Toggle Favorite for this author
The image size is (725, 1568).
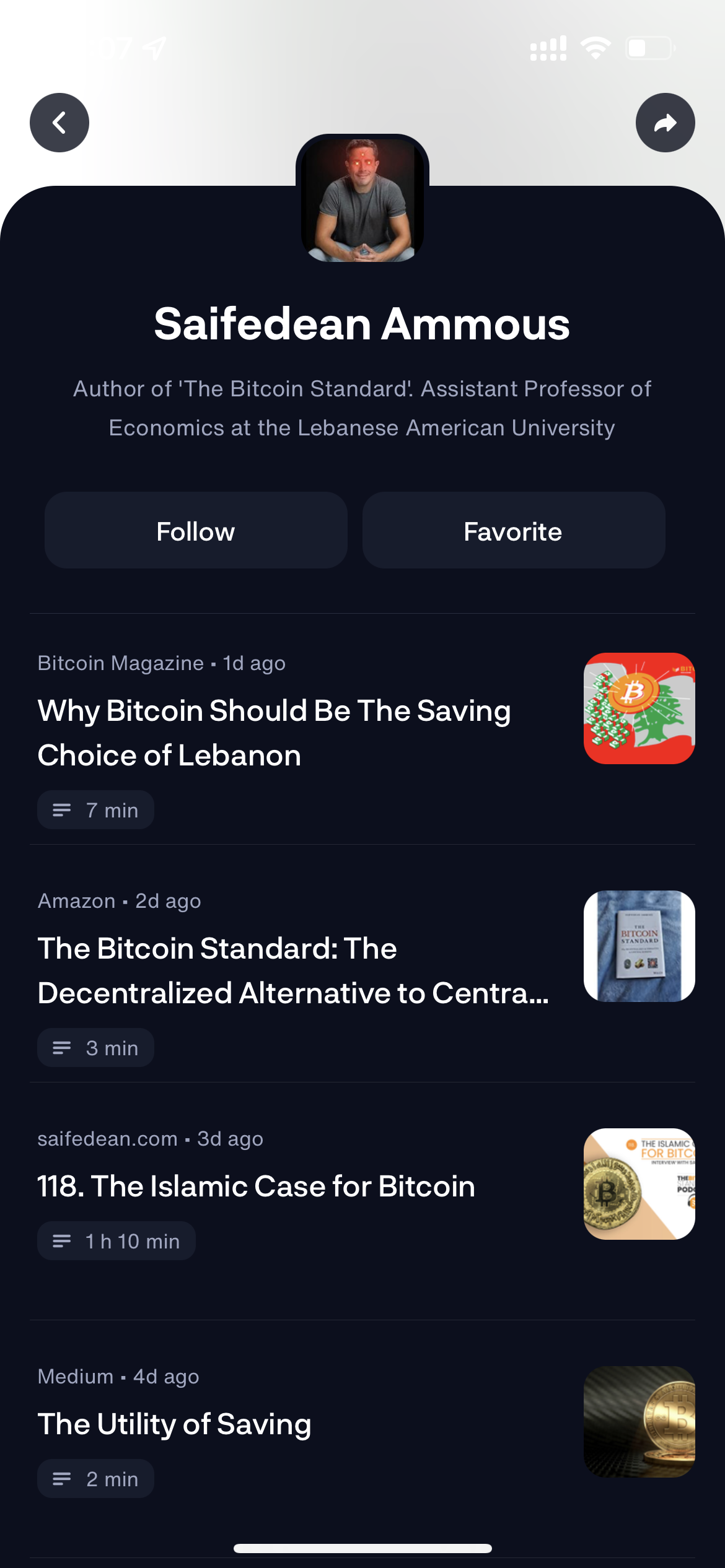pos(512,530)
